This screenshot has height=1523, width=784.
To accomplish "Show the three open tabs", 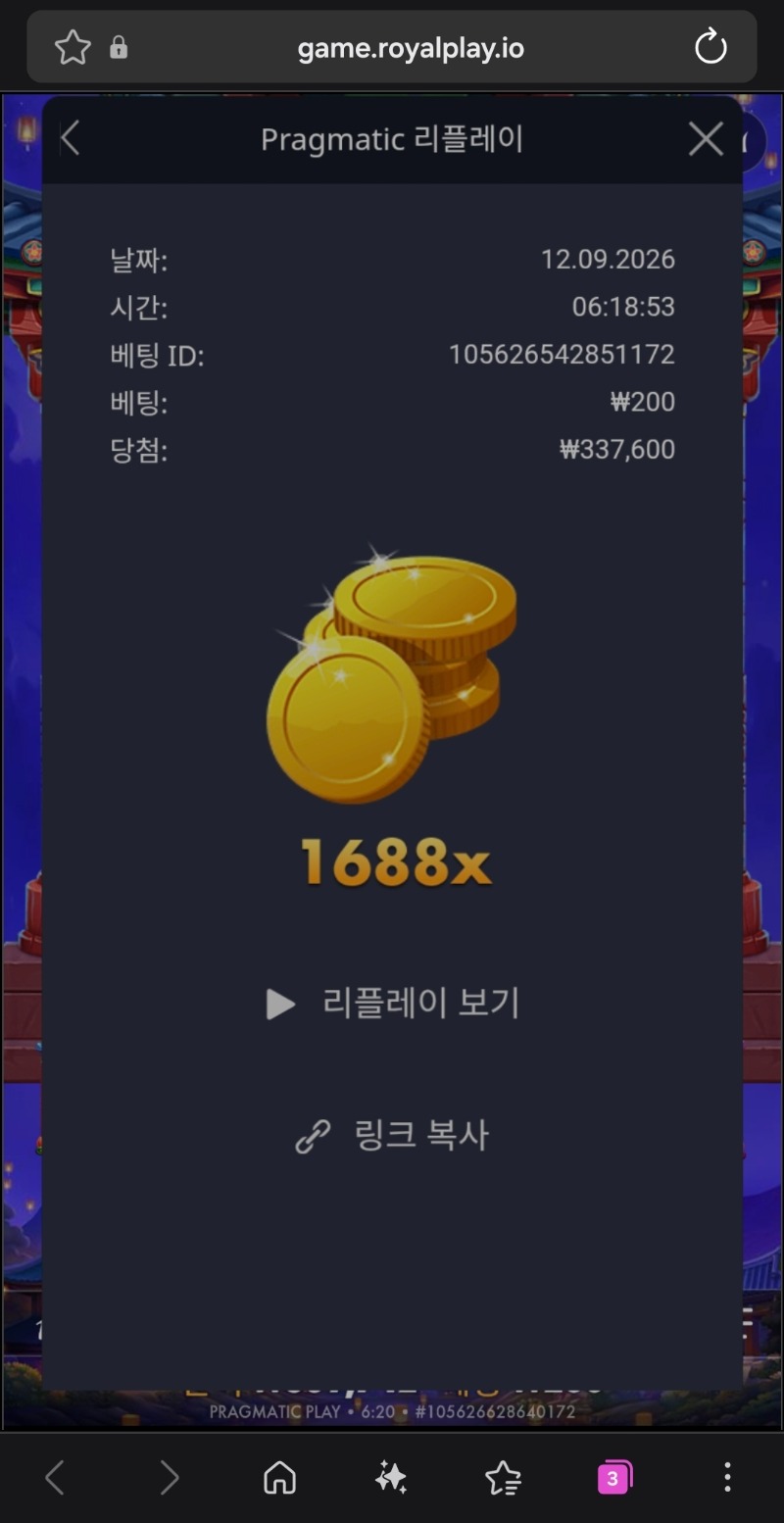I will pyautogui.click(x=614, y=1477).
